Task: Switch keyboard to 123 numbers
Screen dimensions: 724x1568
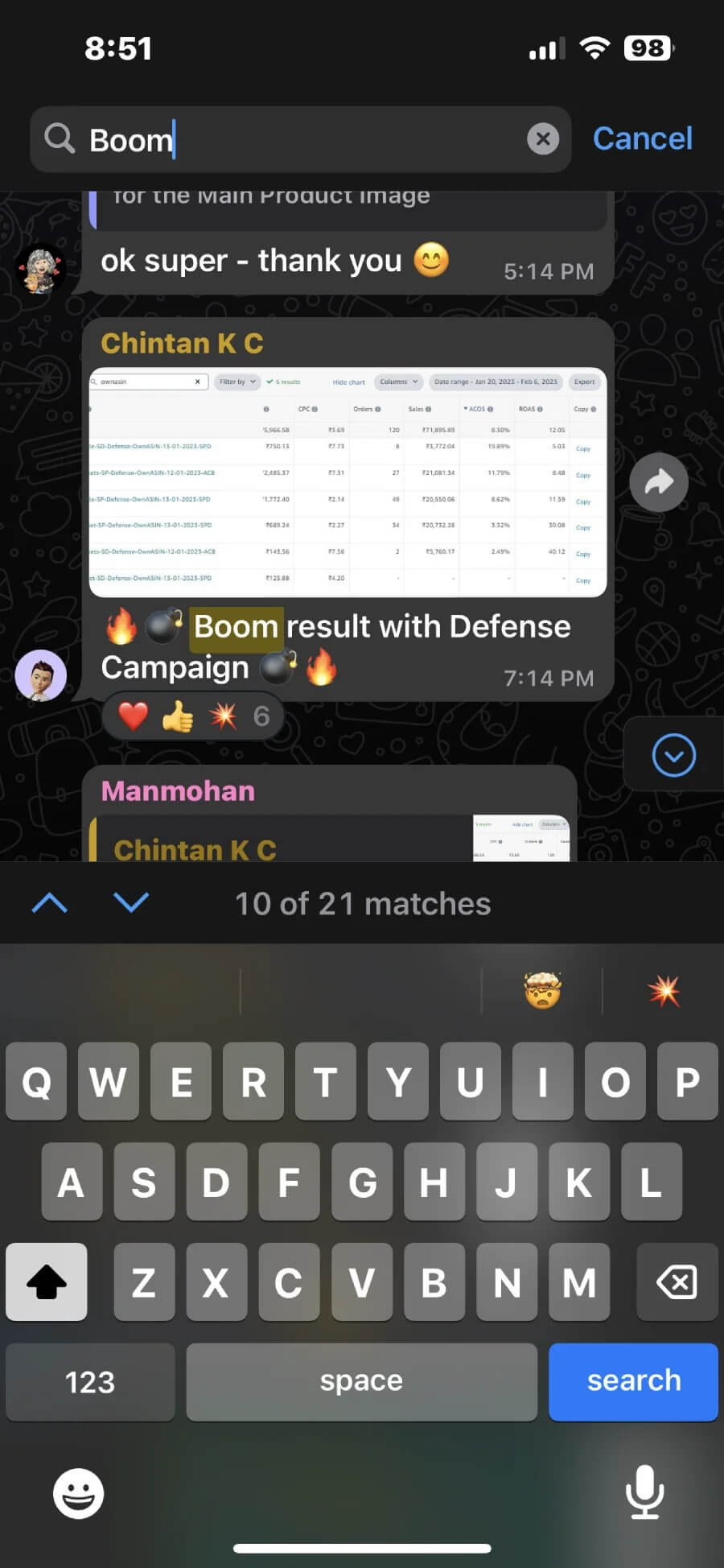Action: click(90, 1381)
